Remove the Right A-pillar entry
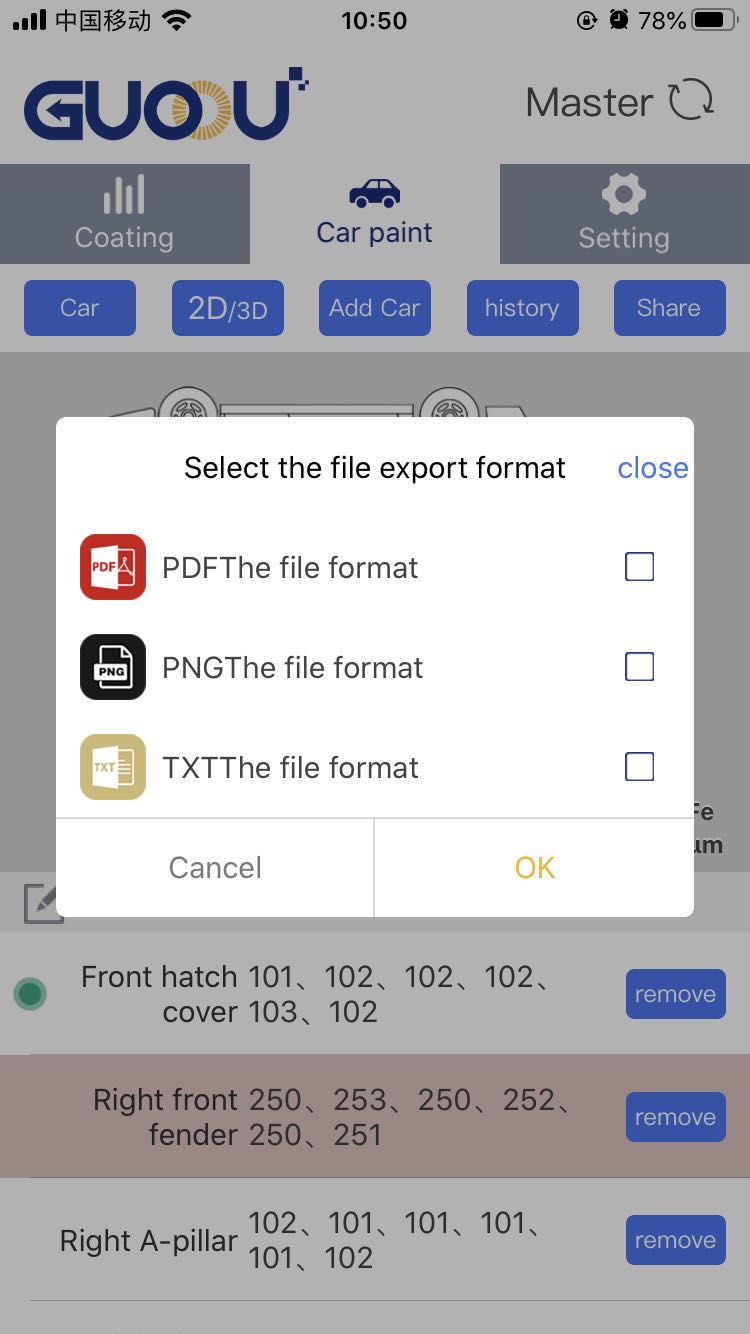 click(675, 1240)
